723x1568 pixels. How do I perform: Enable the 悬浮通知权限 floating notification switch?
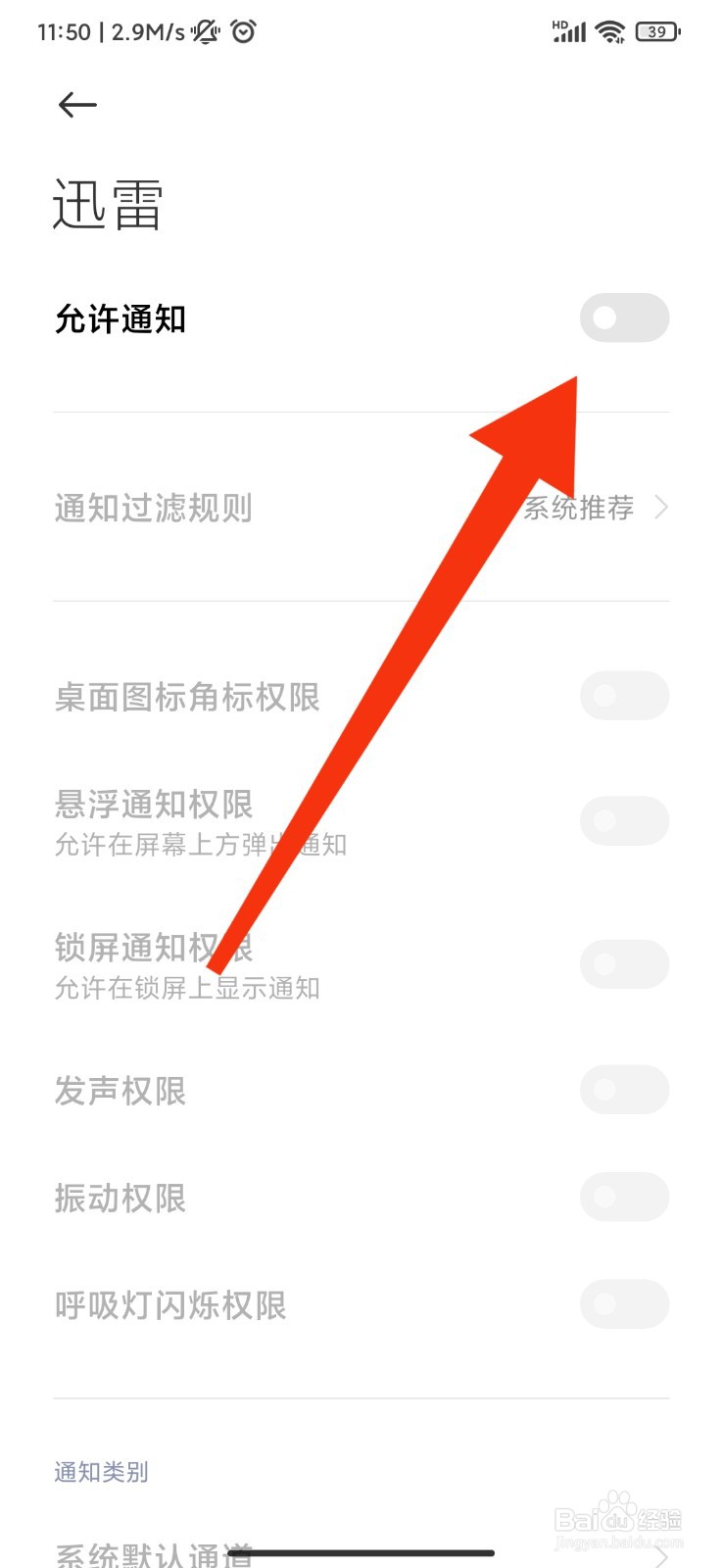(x=625, y=820)
